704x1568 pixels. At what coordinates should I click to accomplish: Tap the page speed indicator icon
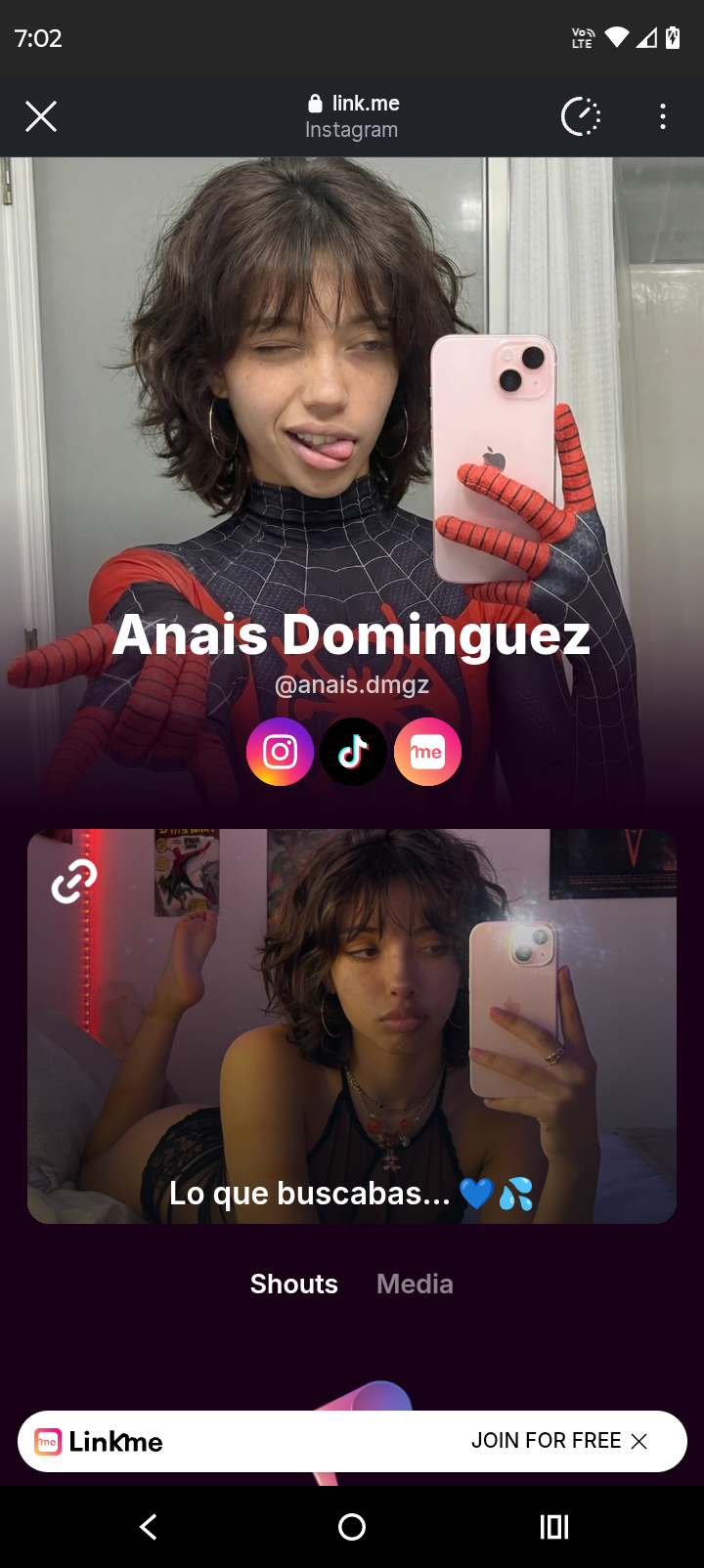click(581, 116)
